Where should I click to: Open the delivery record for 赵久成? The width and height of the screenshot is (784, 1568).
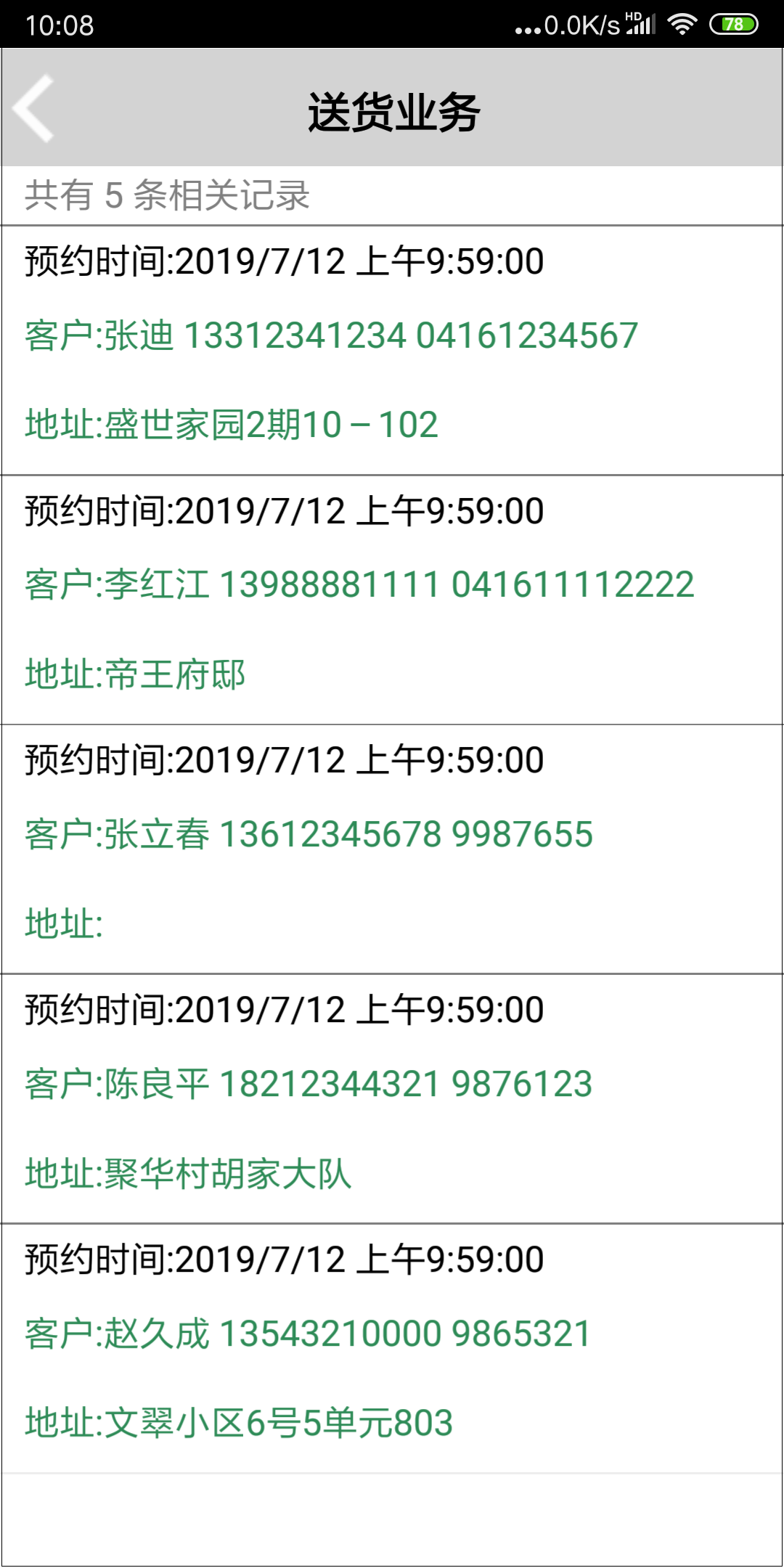coord(392,1349)
